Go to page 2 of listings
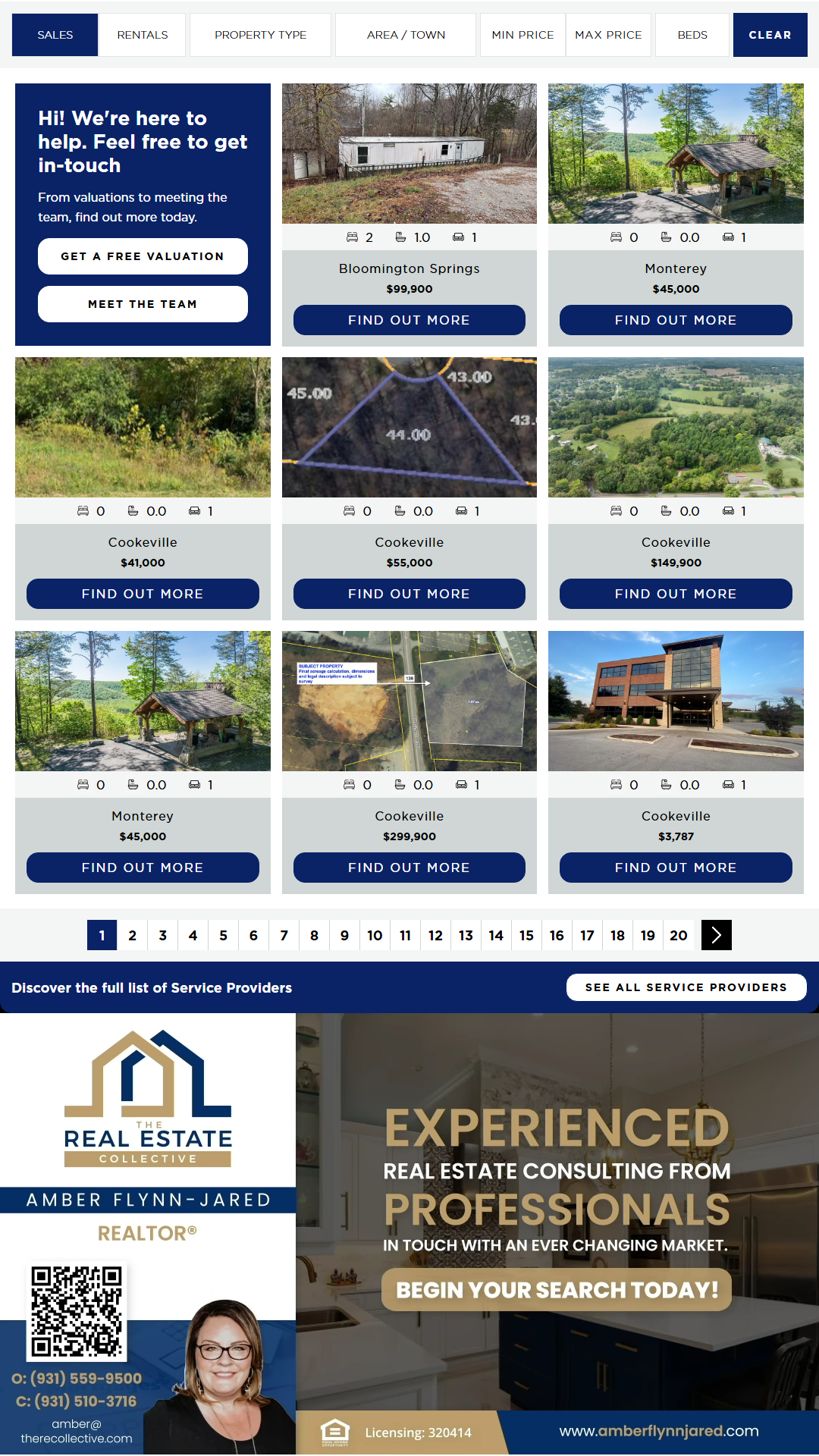This screenshot has width=819, height=1456. (x=133, y=935)
